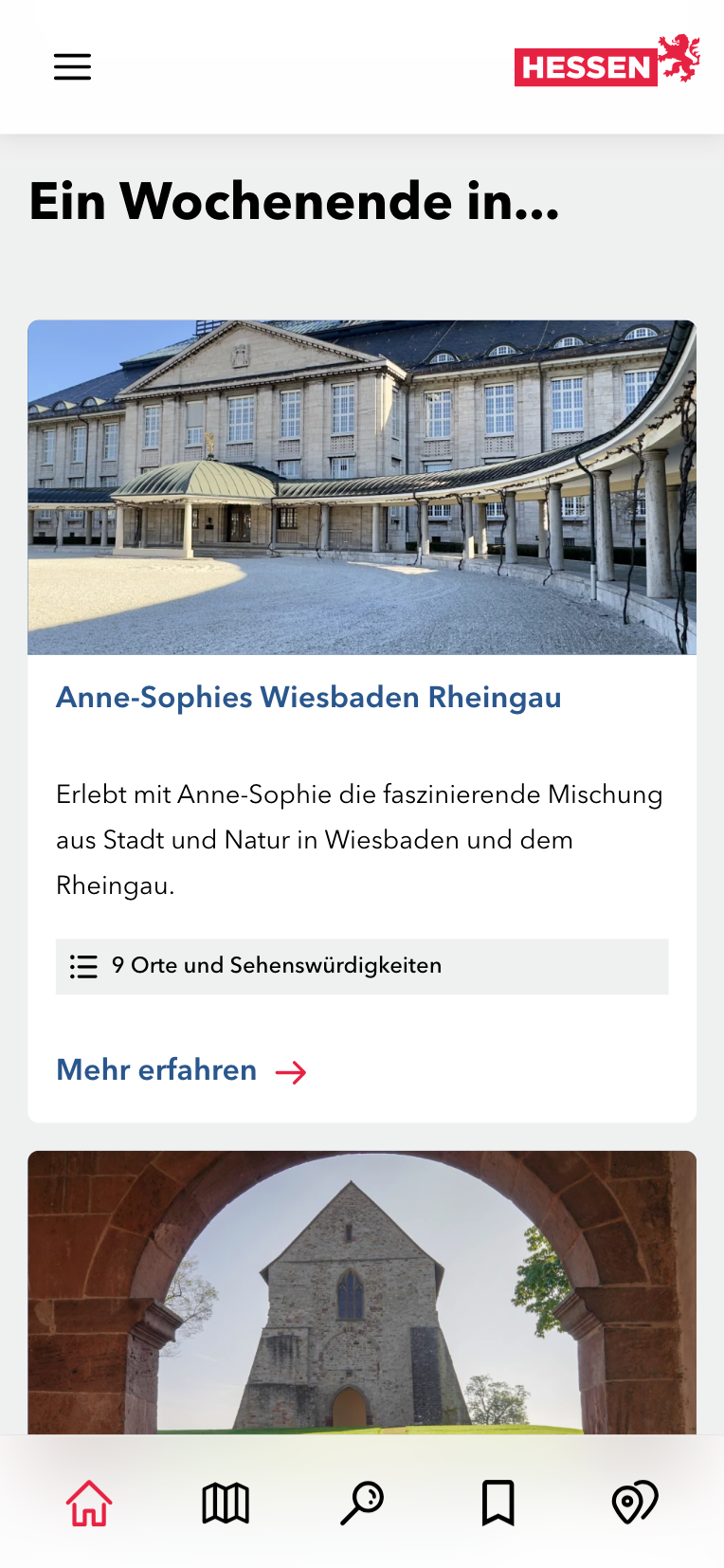Open the search tab

[362, 1503]
